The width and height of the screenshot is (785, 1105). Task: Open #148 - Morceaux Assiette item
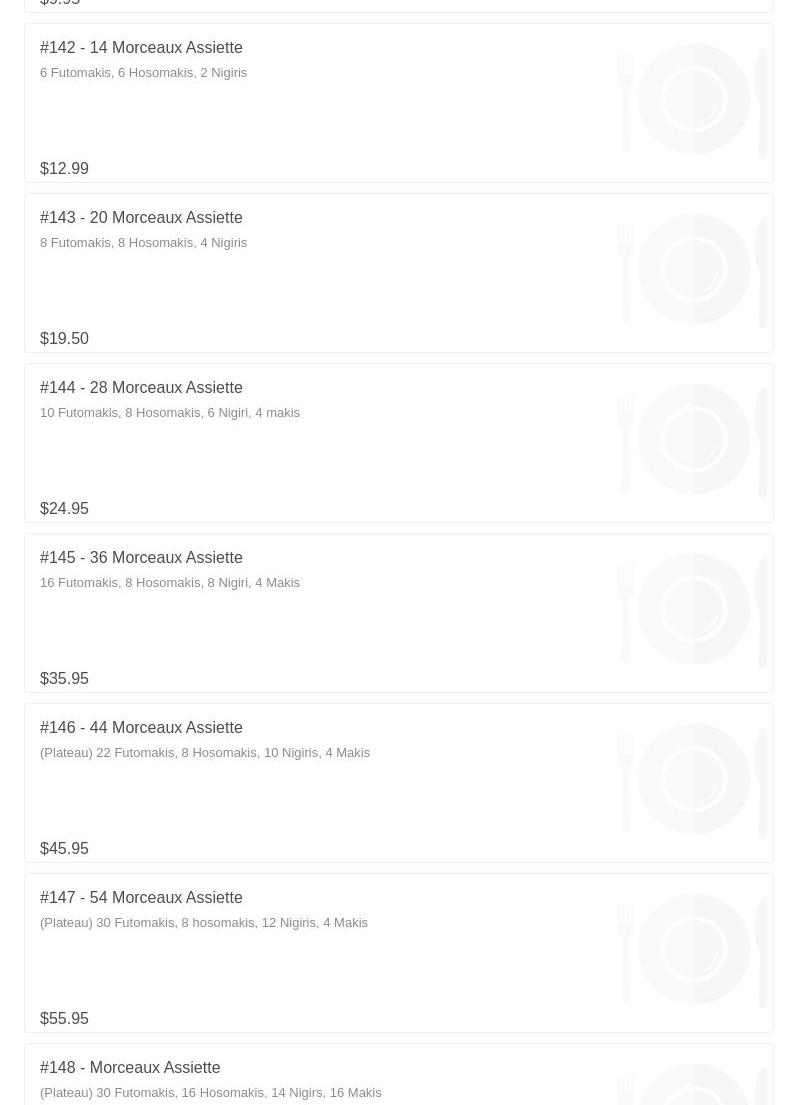tap(399, 1075)
